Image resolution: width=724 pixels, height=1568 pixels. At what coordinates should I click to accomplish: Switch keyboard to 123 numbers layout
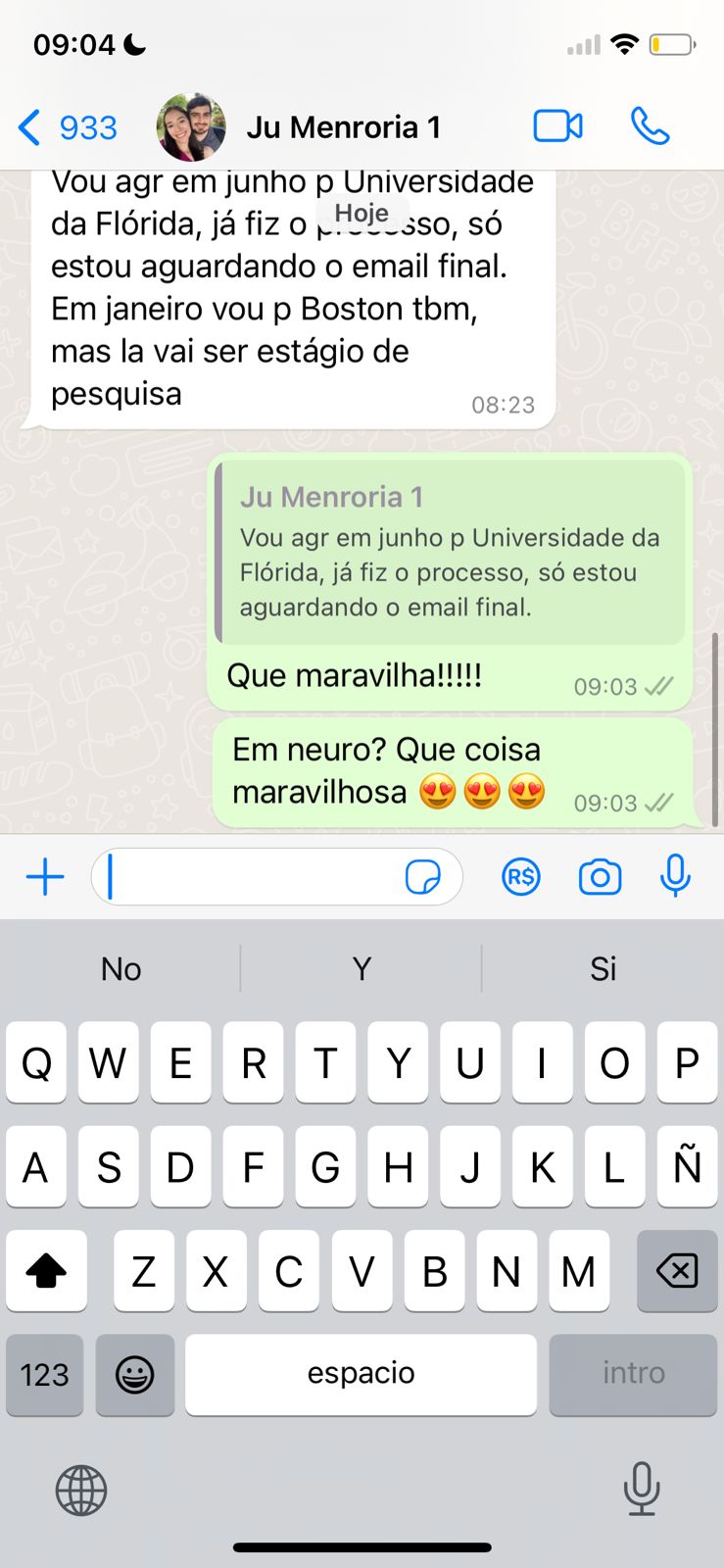44,1374
